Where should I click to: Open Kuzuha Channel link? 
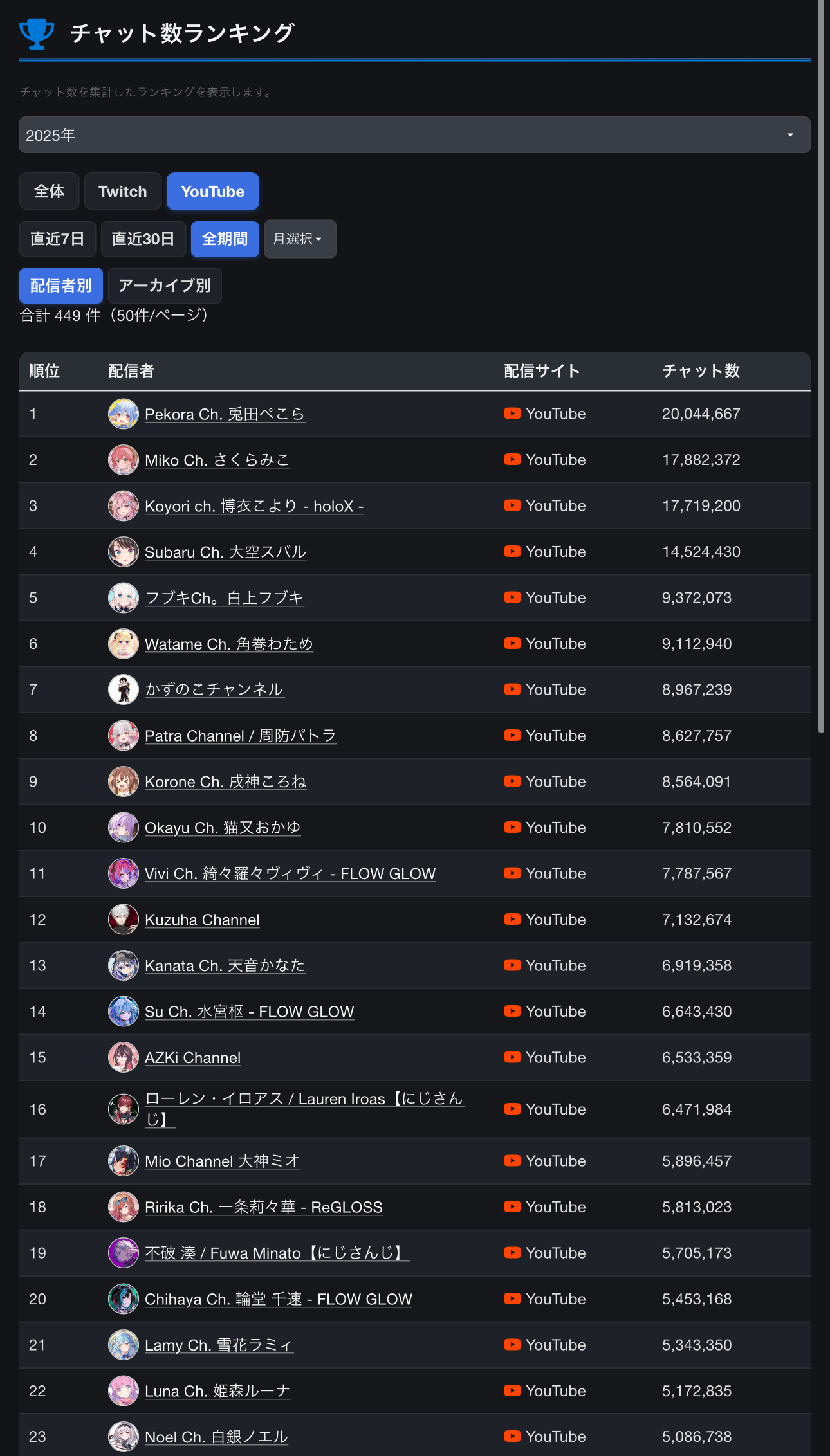[x=202, y=920]
